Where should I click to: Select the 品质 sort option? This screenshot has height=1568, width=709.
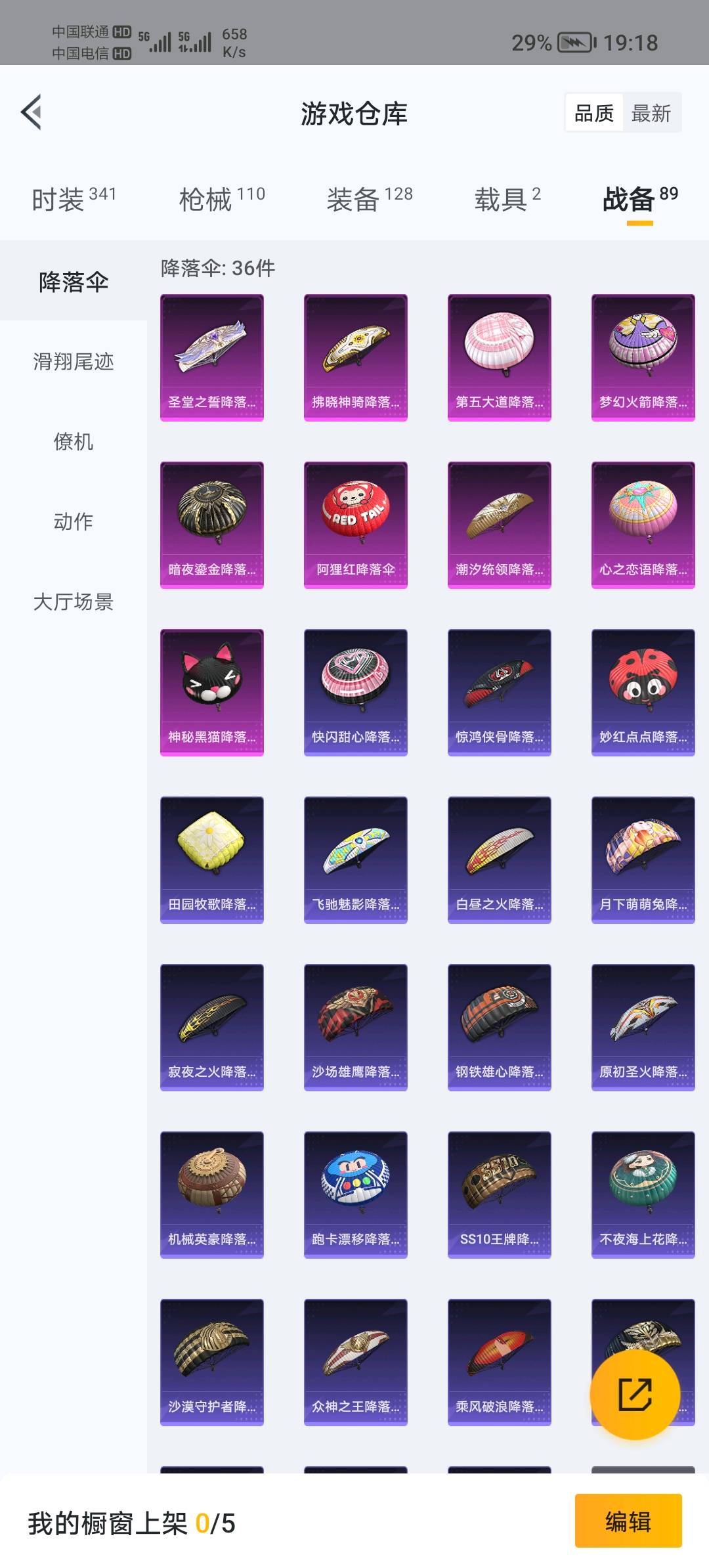click(x=594, y=113)
